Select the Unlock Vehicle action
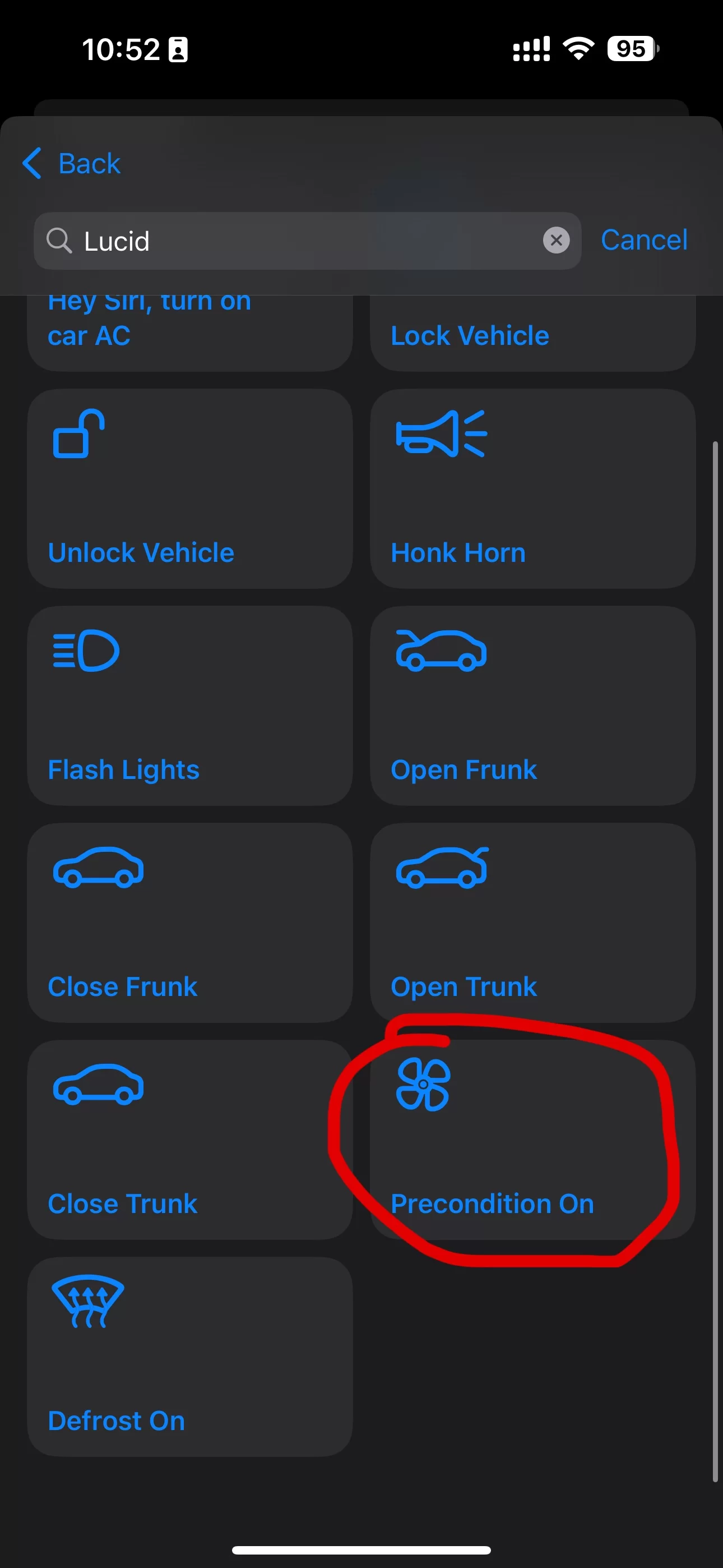 click(189, 488)
